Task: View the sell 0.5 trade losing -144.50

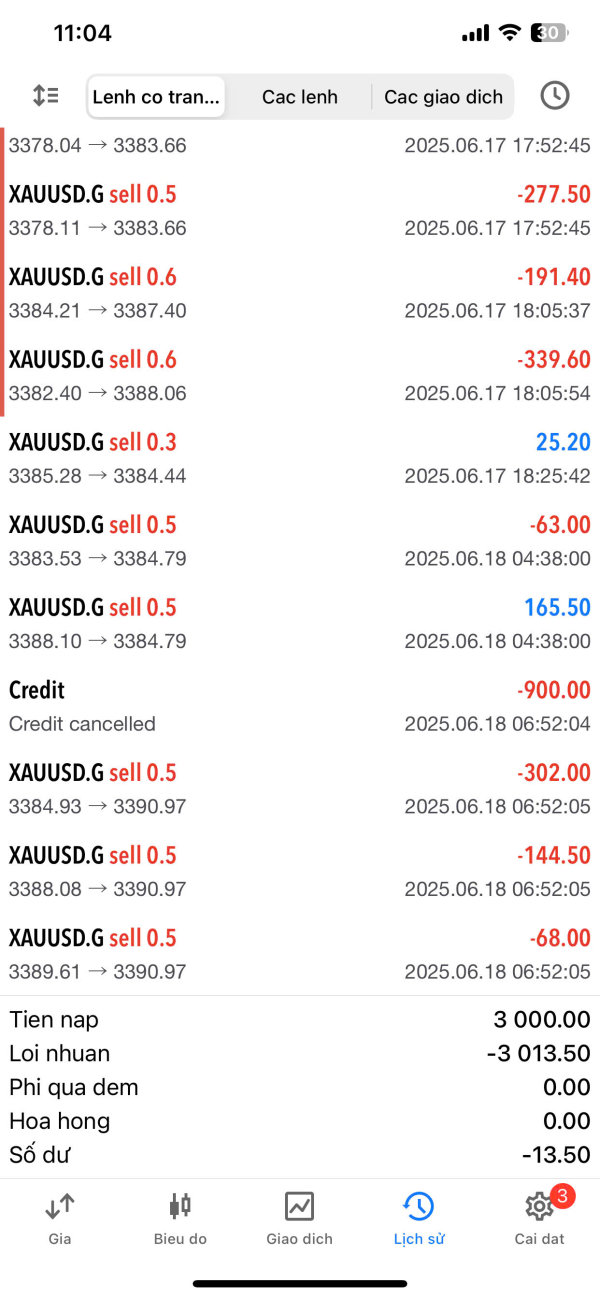Action: coord(300,871)
